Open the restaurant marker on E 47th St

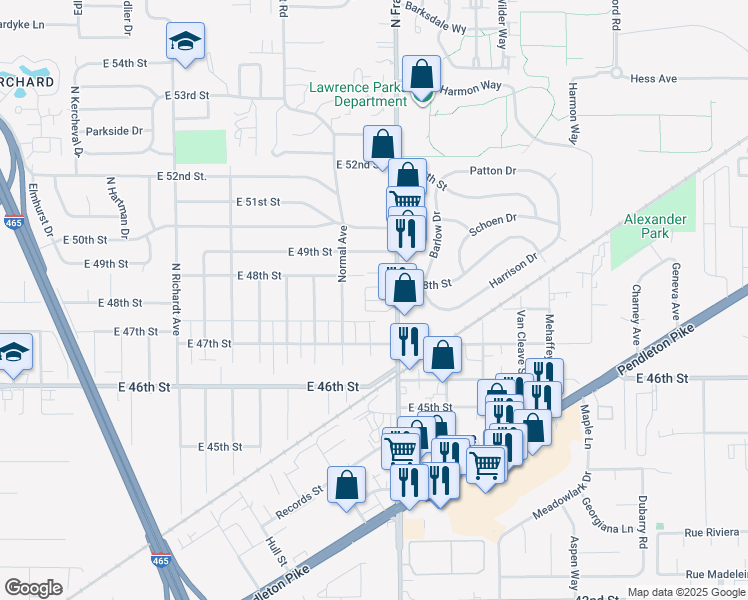click(409, 342)
